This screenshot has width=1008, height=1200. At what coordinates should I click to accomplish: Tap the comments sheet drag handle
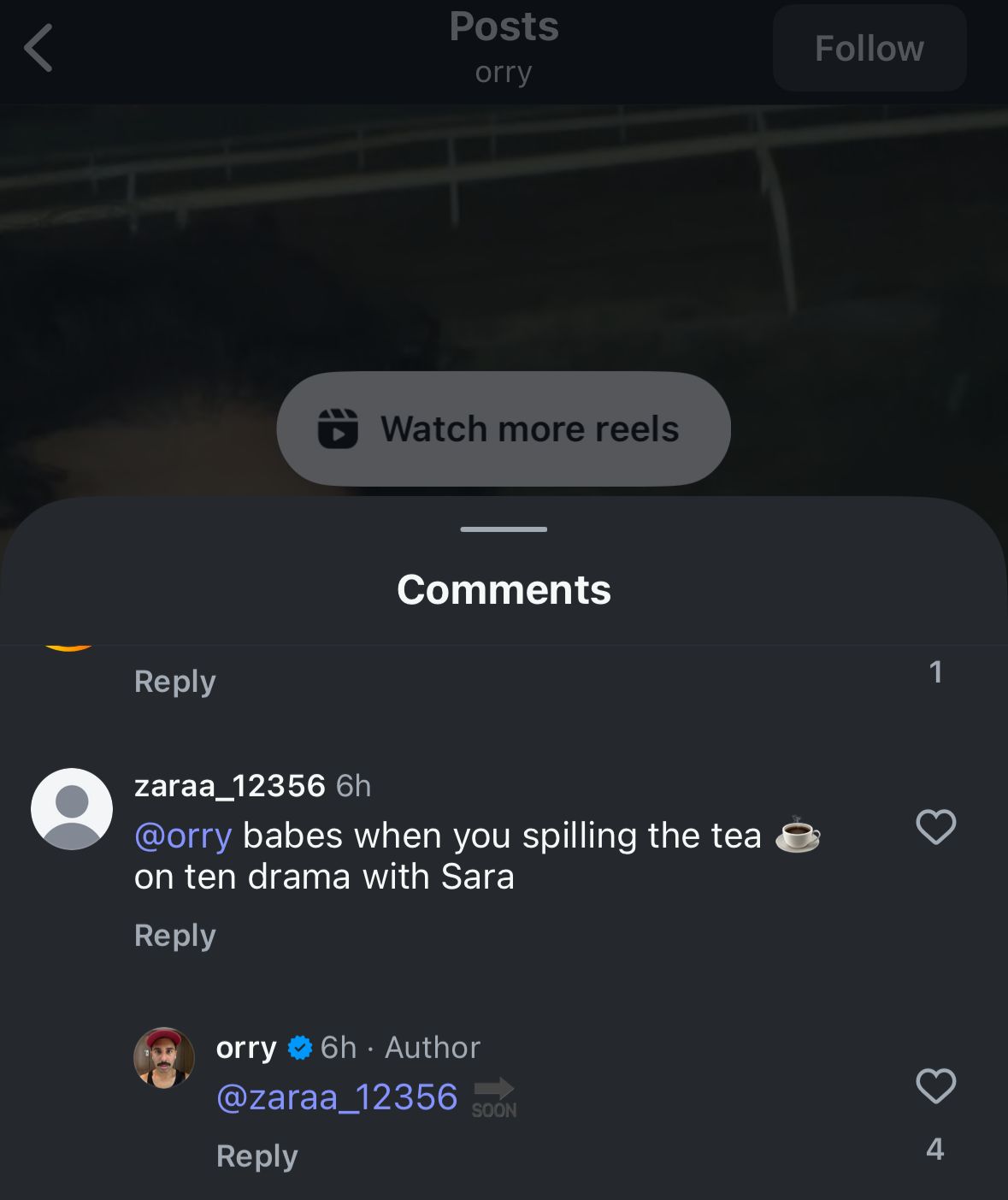504,529
